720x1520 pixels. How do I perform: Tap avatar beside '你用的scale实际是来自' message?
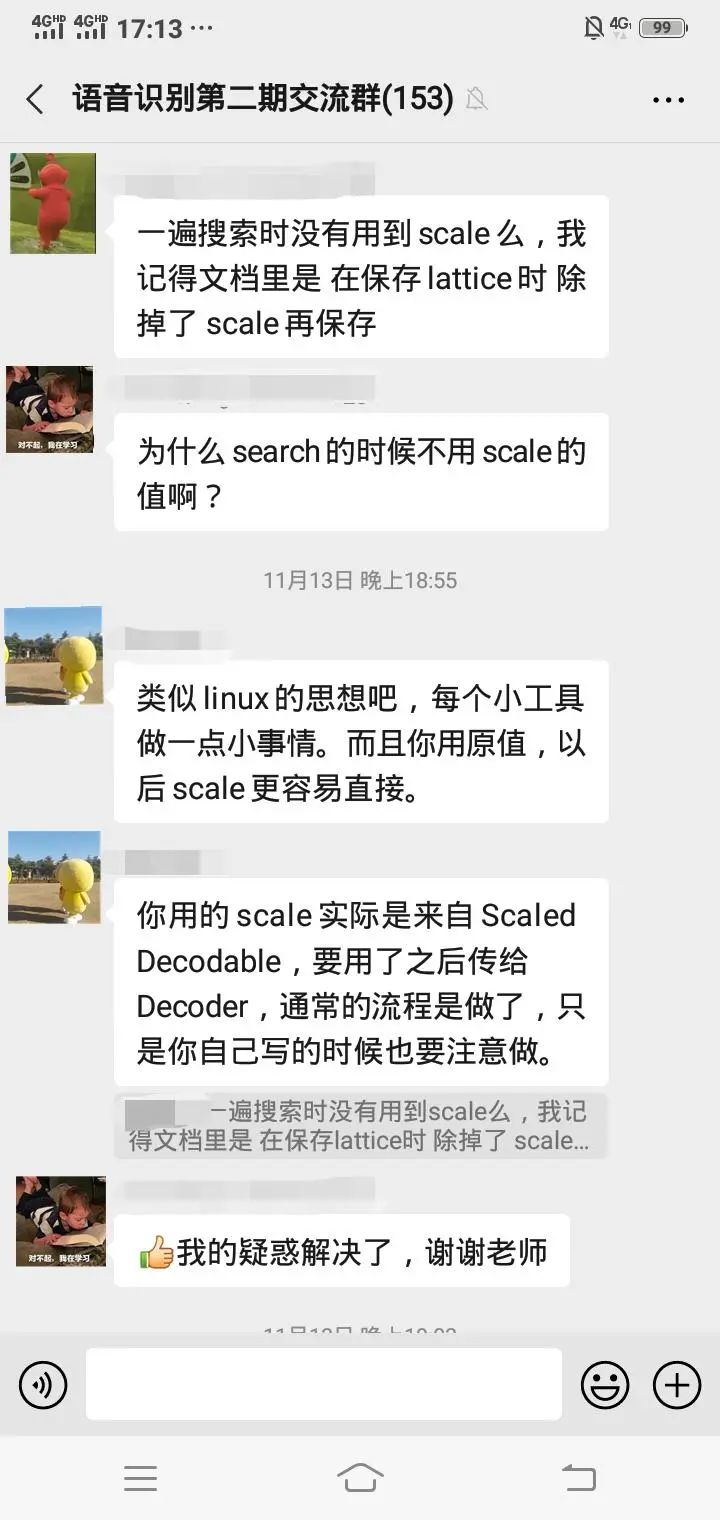pos(54,877)
